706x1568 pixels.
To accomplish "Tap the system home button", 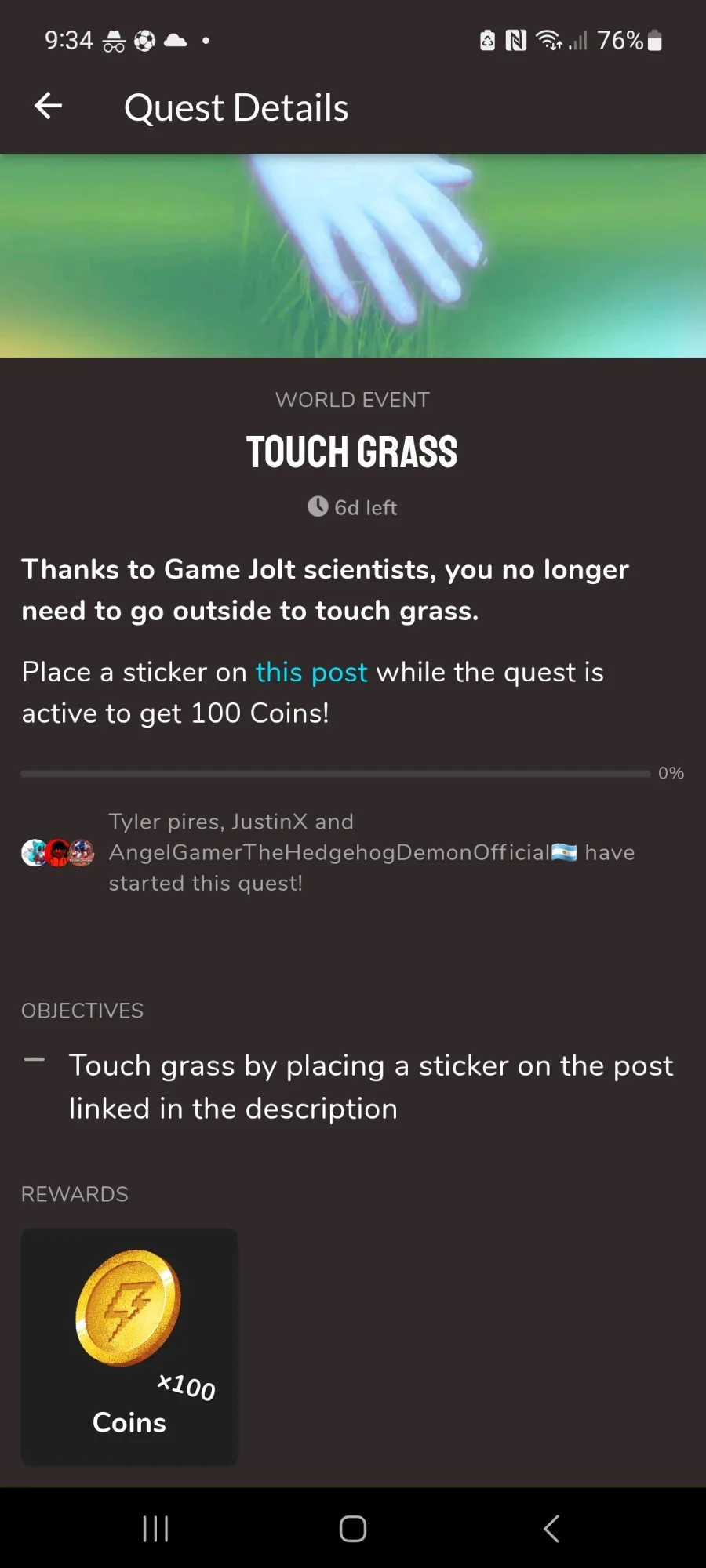I will pos(353,1528).
